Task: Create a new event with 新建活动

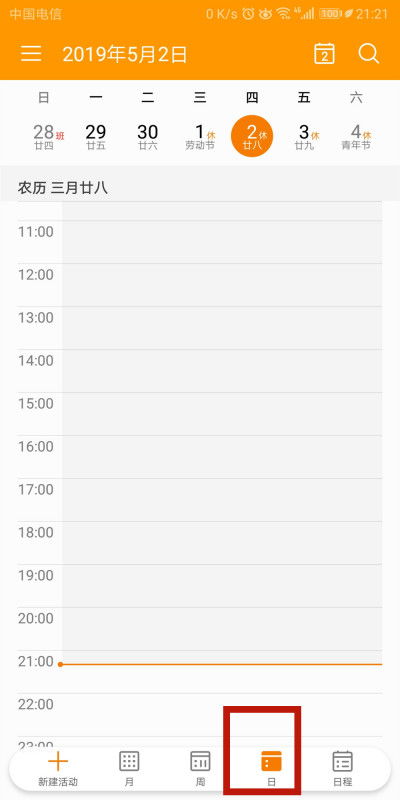Action: click(58, 768)
